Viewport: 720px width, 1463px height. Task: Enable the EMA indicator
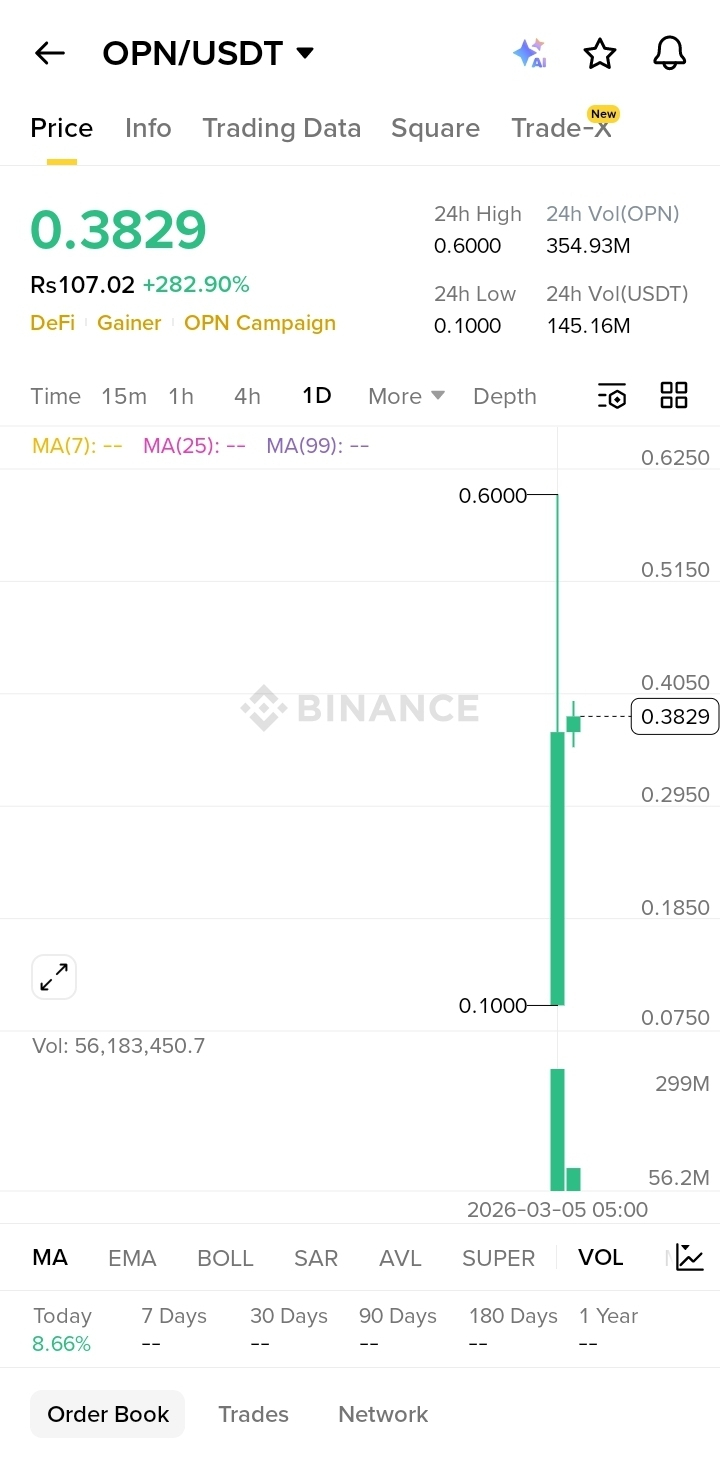point(132,1258)
